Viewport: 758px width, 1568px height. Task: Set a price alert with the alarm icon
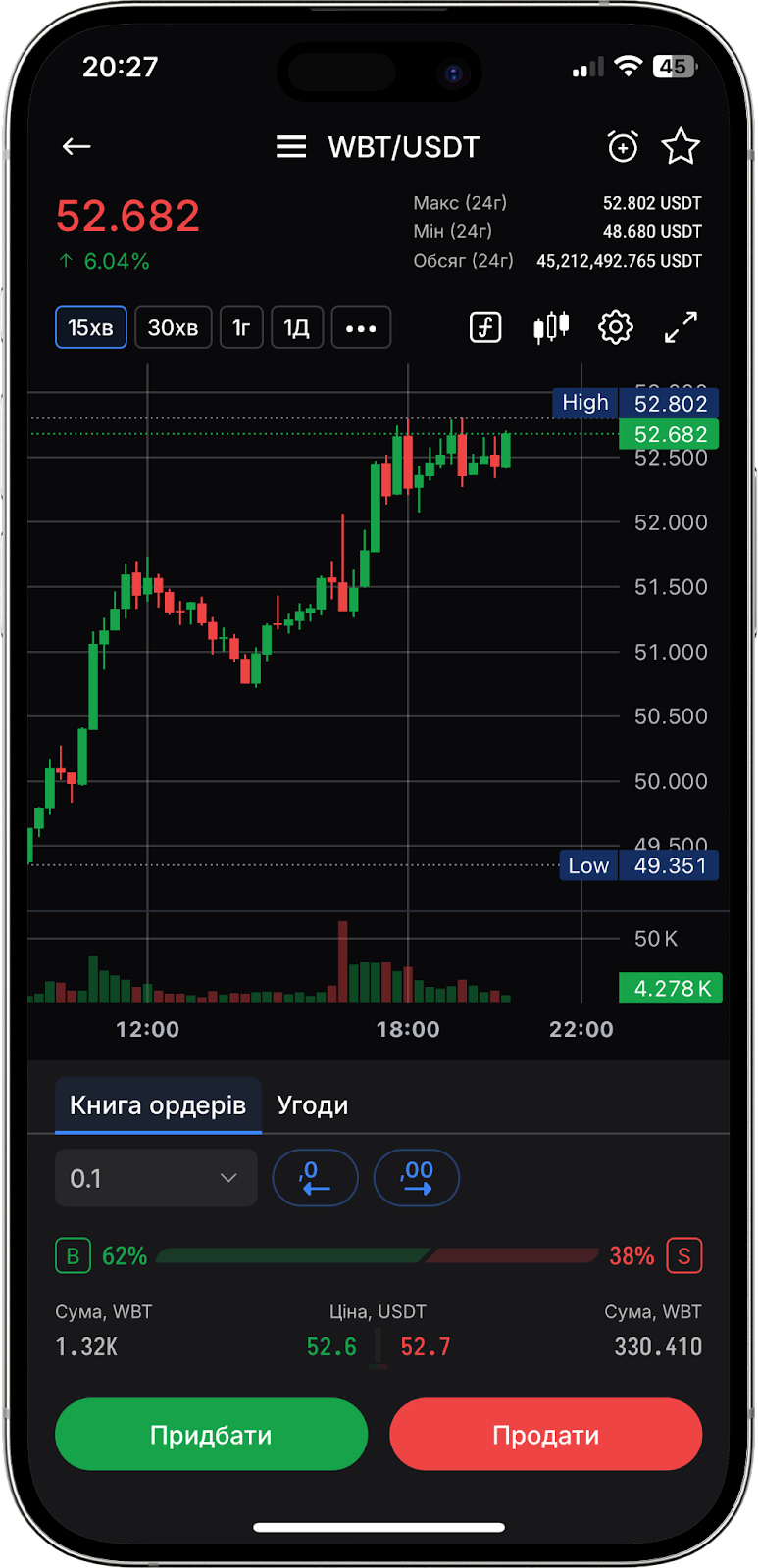tap(623, 147)
